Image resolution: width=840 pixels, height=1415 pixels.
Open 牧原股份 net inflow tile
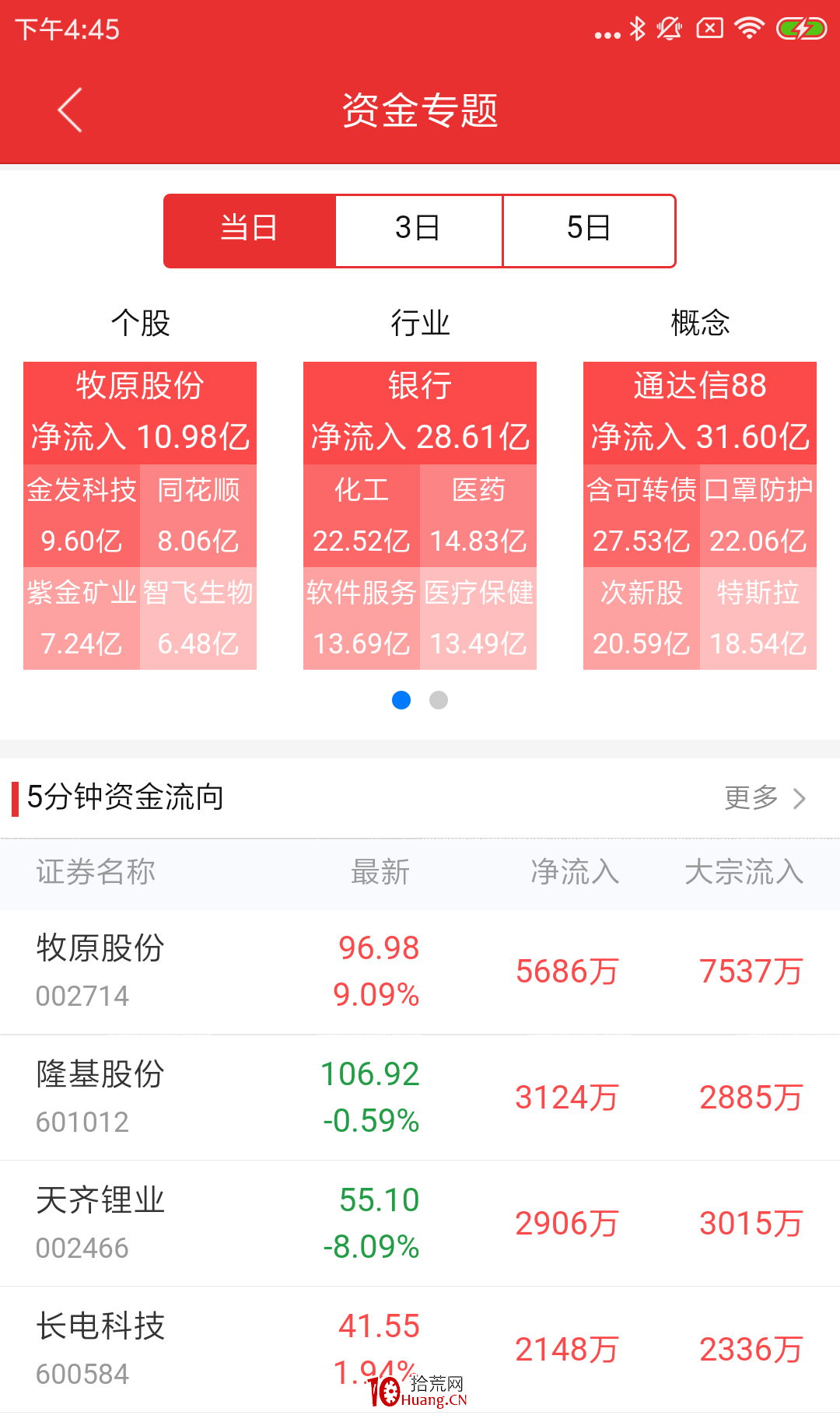[x=140, y=412]
